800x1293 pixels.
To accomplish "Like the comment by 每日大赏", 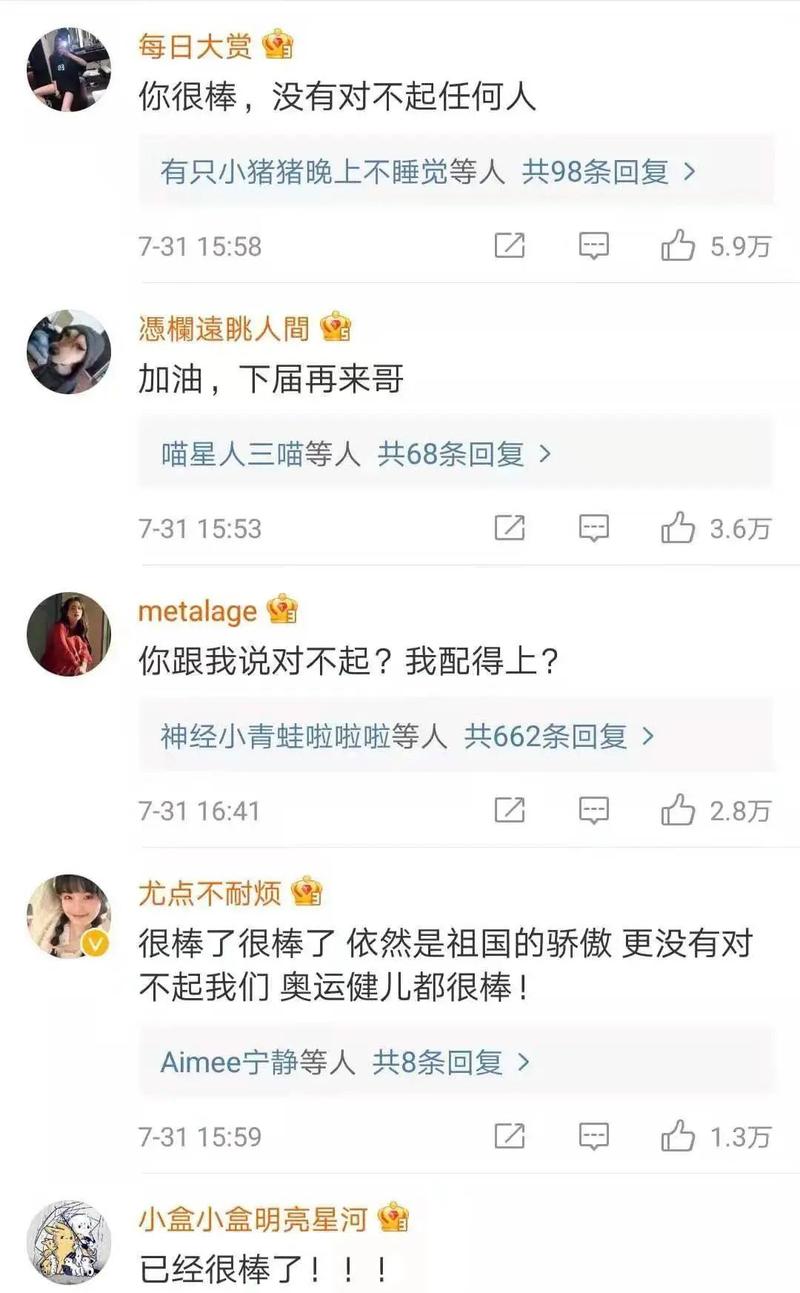I will pyautogui.click(x=678, y=245).
